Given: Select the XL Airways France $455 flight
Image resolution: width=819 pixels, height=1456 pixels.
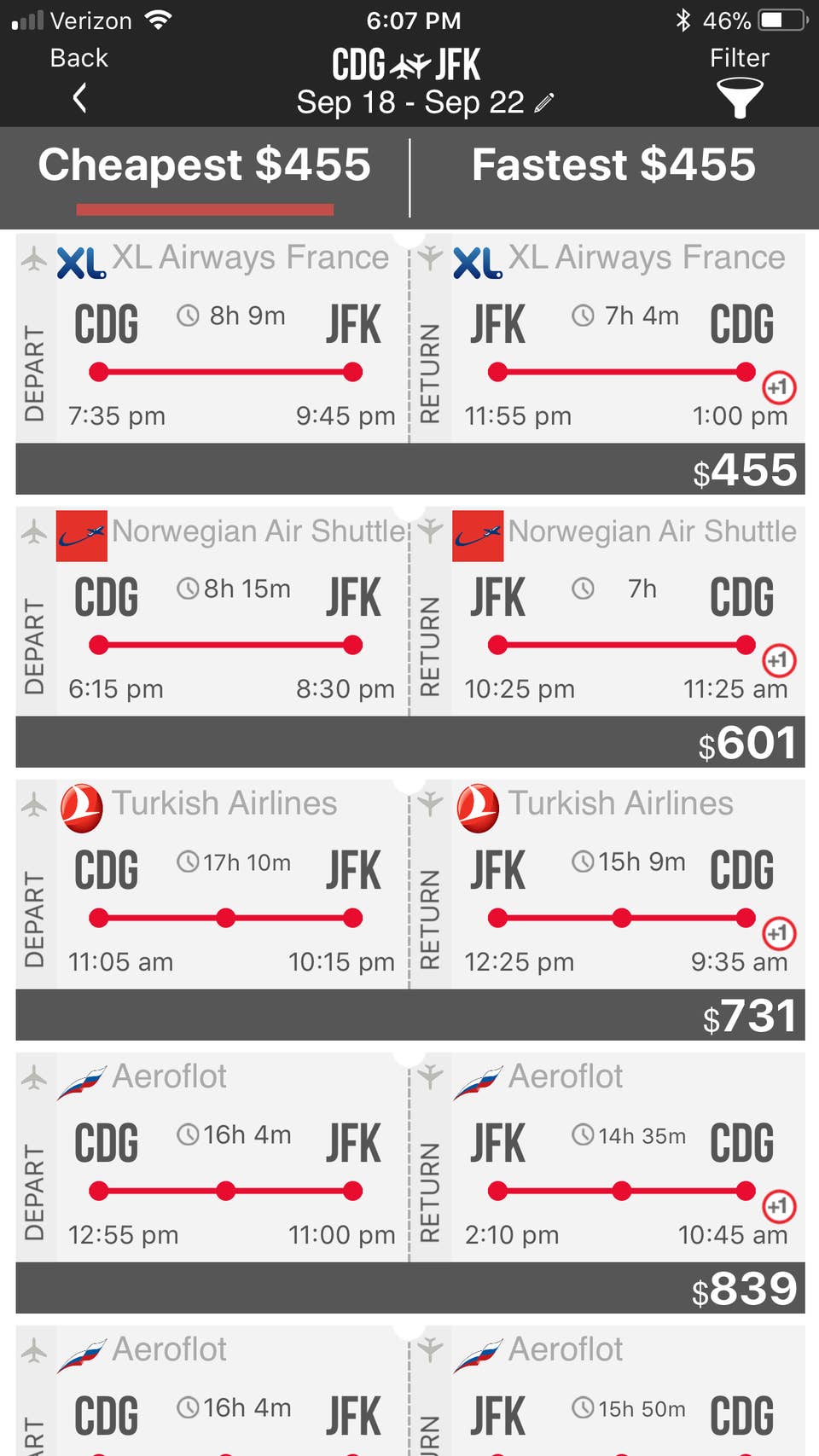Looking at the screenshot, I should click(x=409, y=363).
